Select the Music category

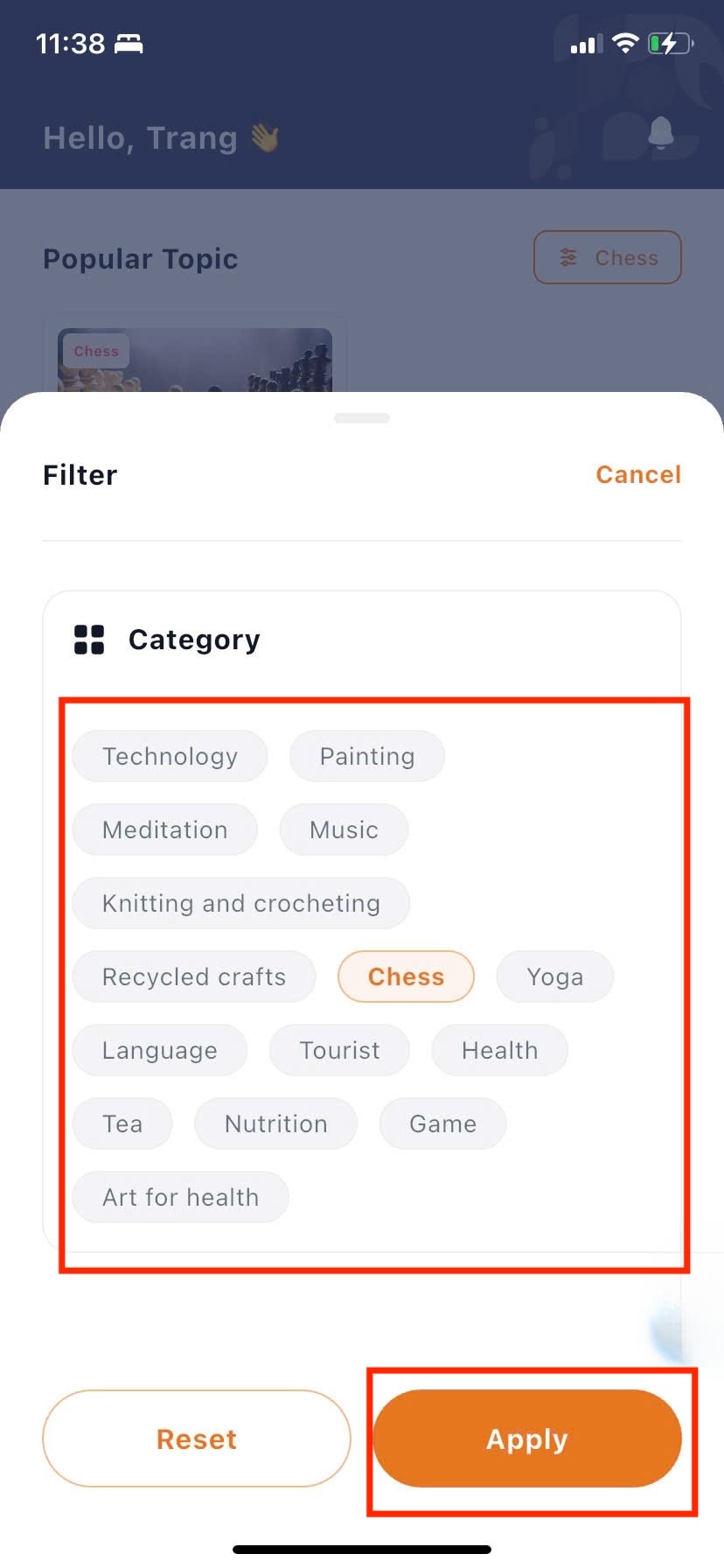pos(344,829)
